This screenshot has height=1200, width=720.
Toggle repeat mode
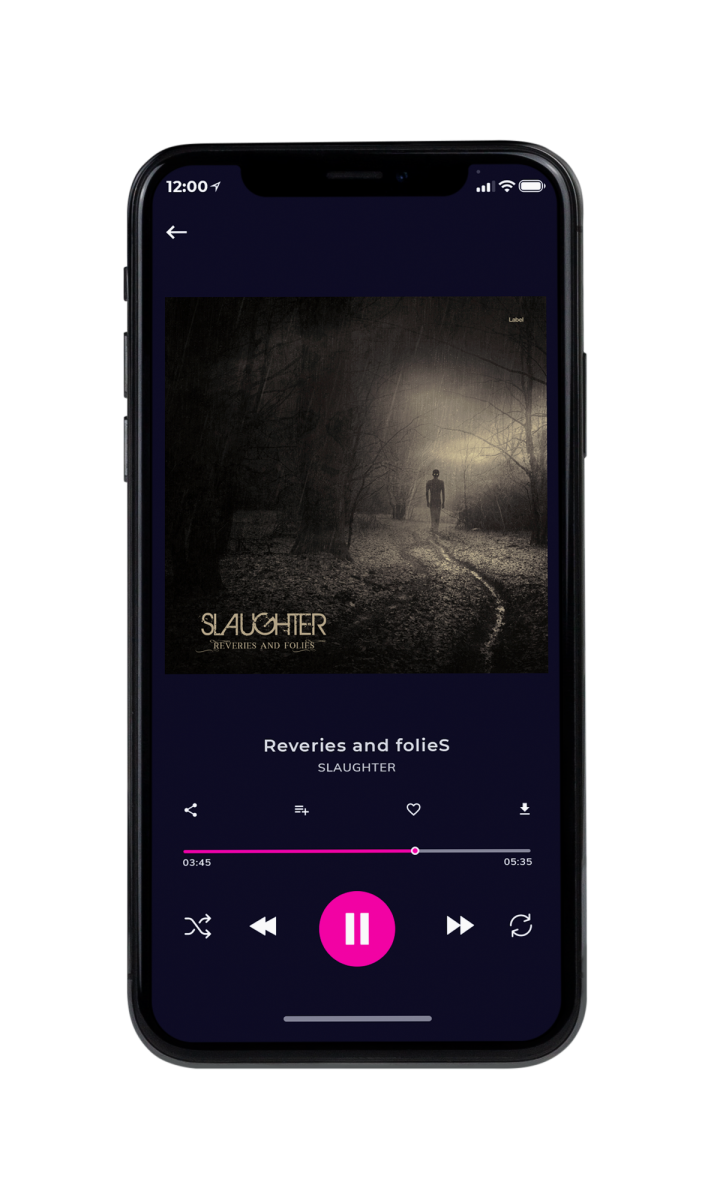tap(521, 926)
